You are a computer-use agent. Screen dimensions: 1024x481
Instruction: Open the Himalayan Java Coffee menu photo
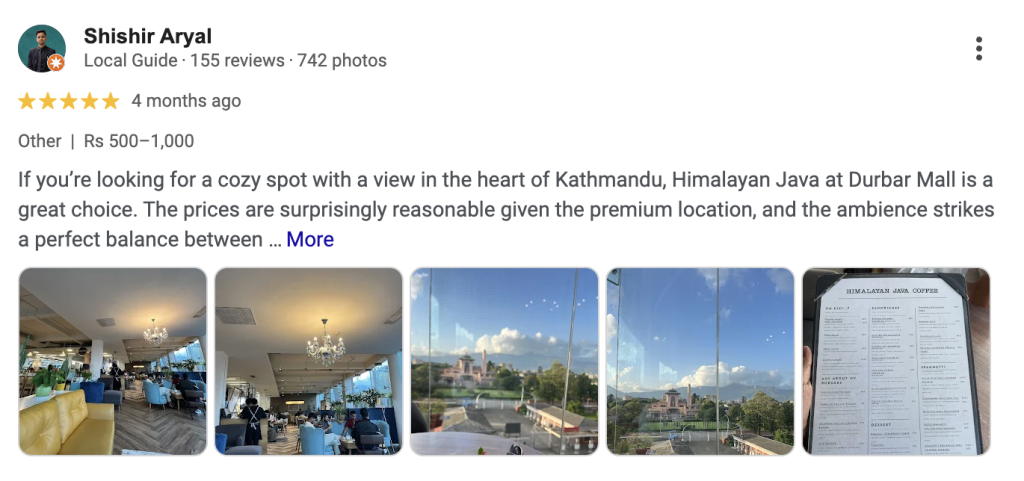coord(895,361)
